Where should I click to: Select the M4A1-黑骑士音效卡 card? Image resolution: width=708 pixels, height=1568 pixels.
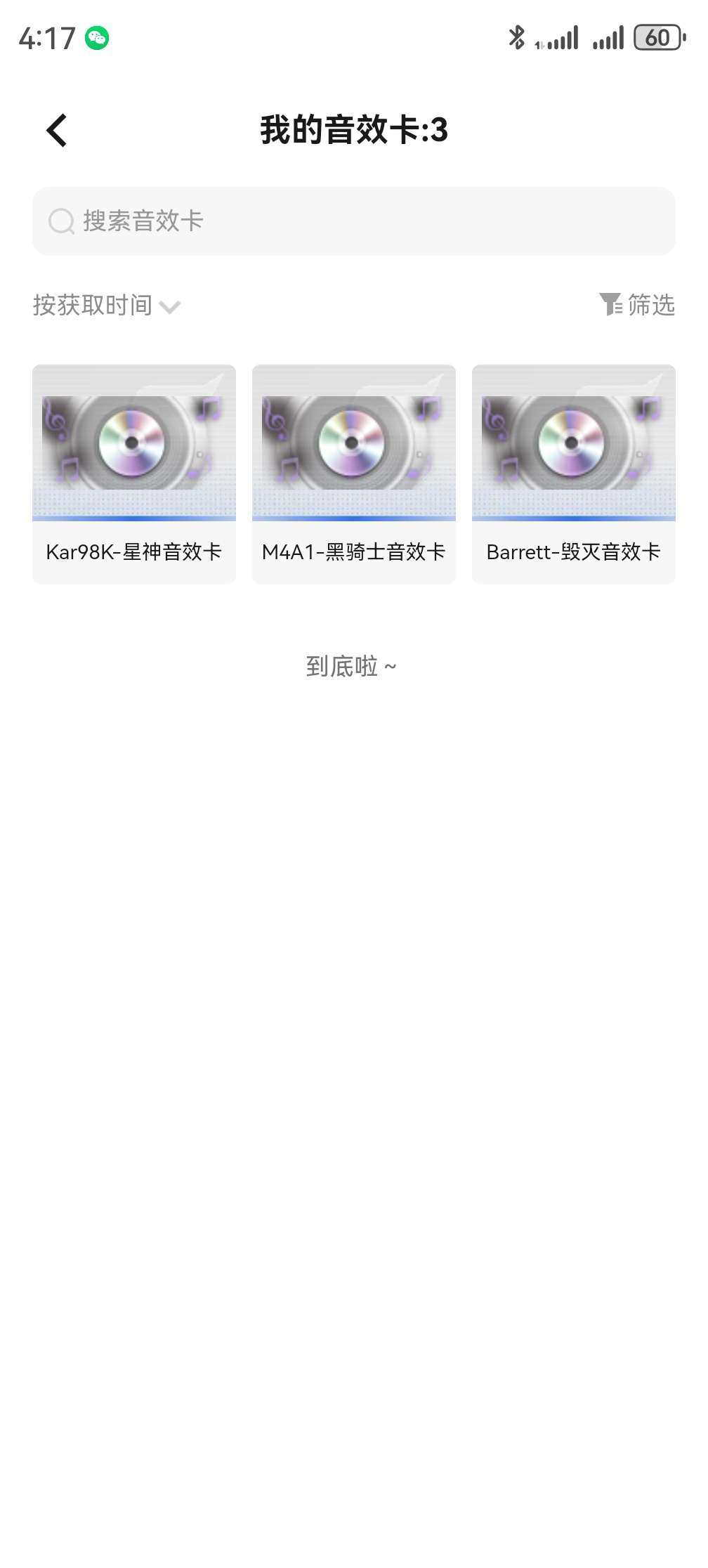point(354,473)
